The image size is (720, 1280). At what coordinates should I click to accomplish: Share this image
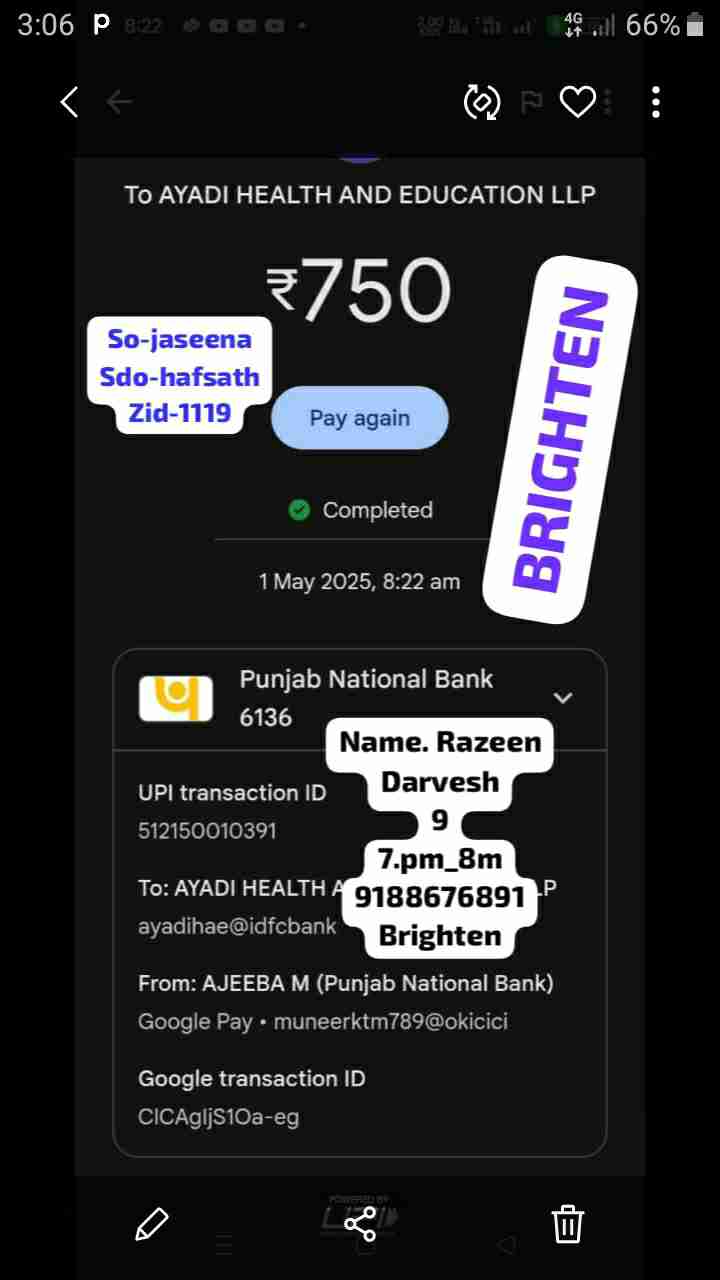point(361,1223)
